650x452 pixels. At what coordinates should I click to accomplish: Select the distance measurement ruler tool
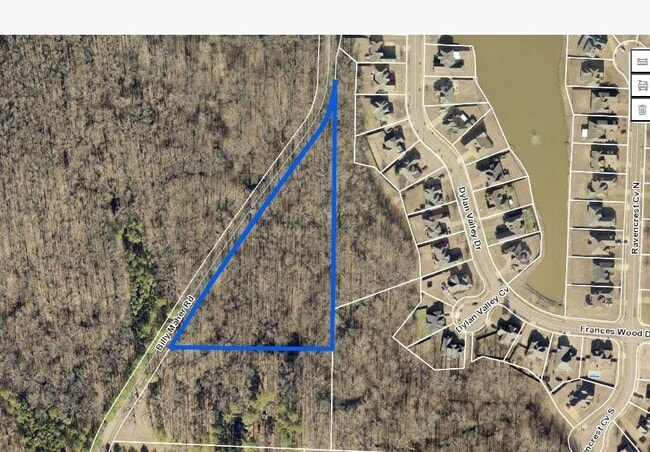point(641,61)
